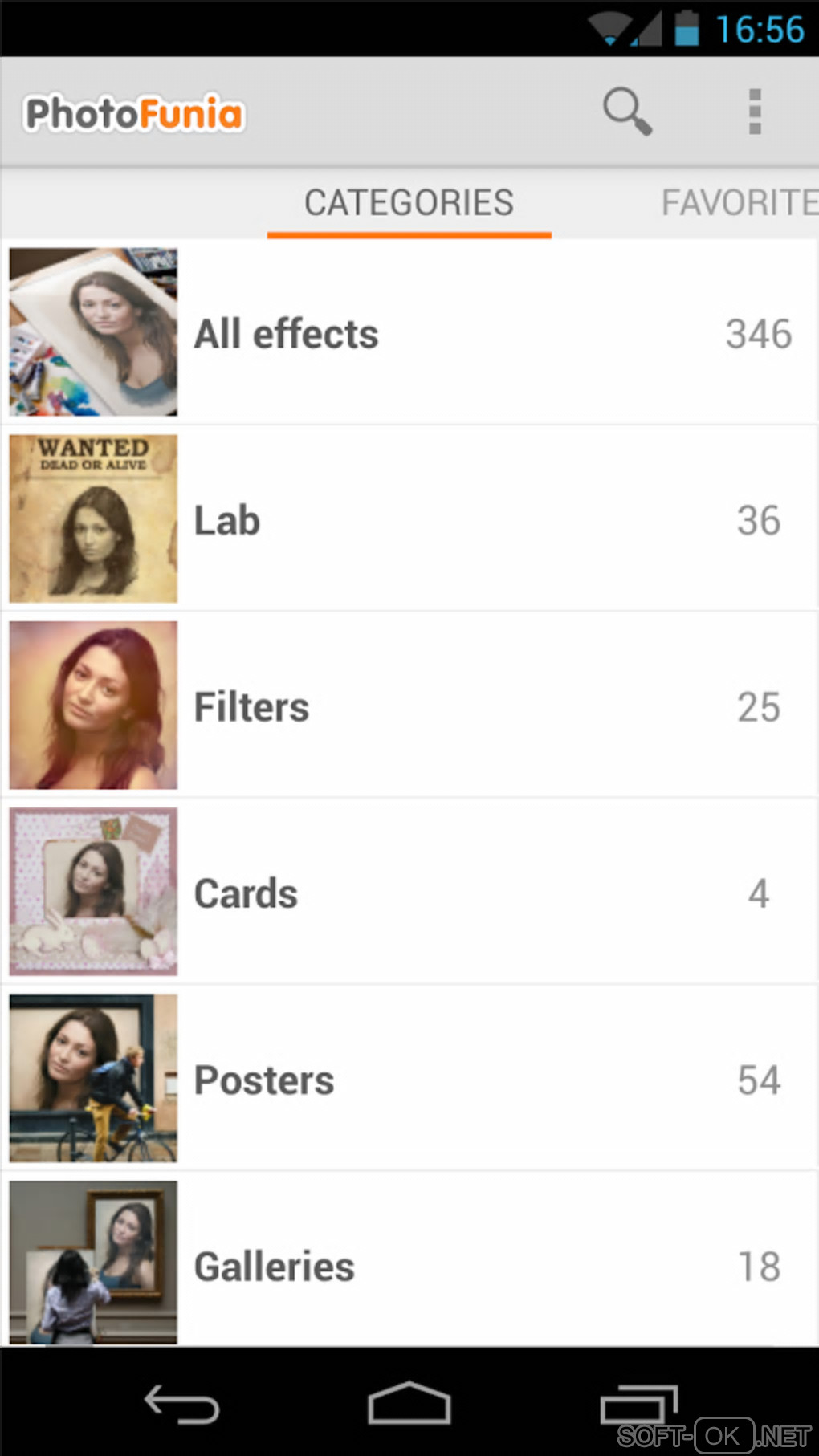This screenshot has height=1456, width=819.
Task: Select the Categories tab
Action: [409, 203]
